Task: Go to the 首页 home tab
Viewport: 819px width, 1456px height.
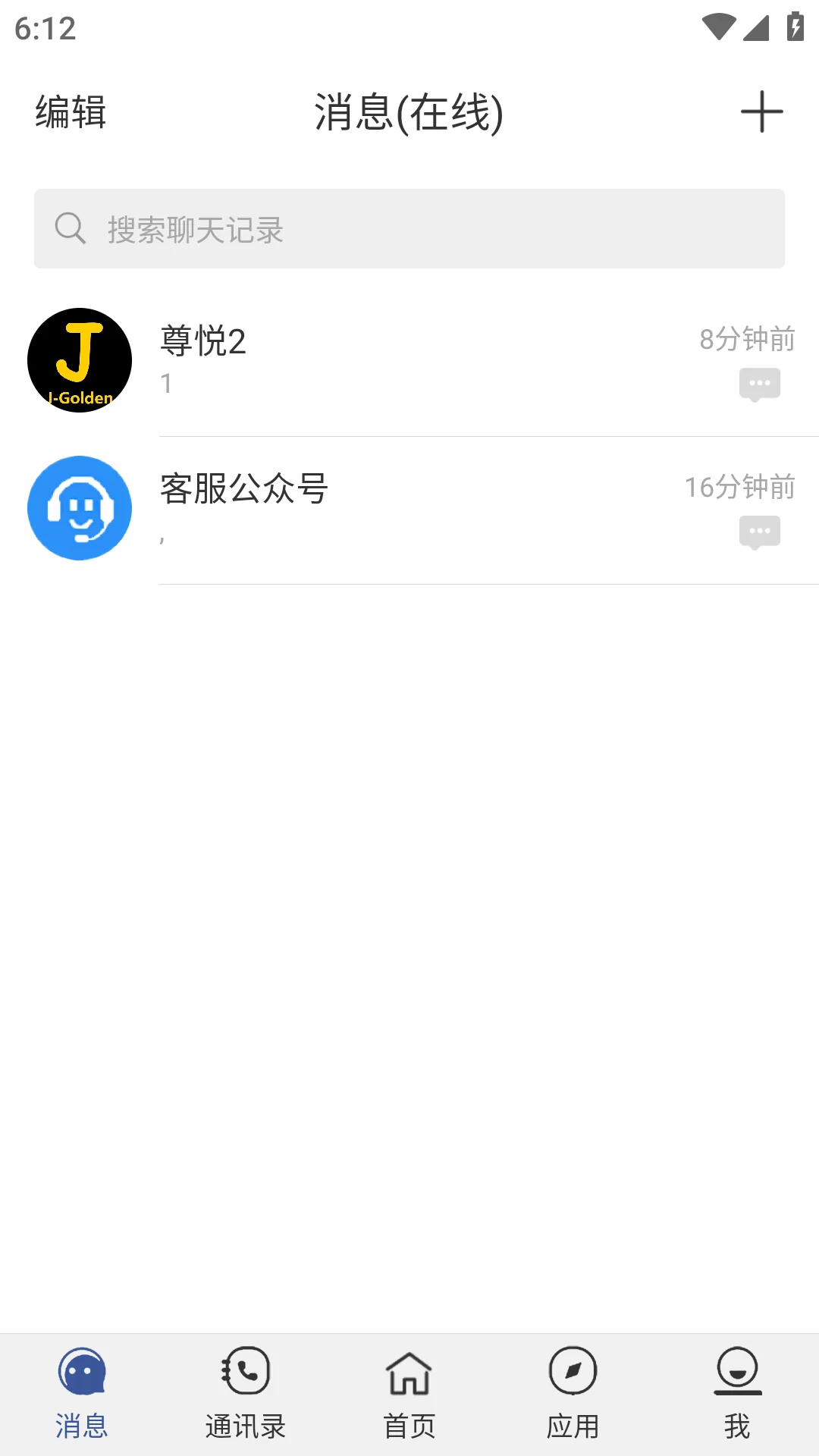Action: click(409, 1394)
